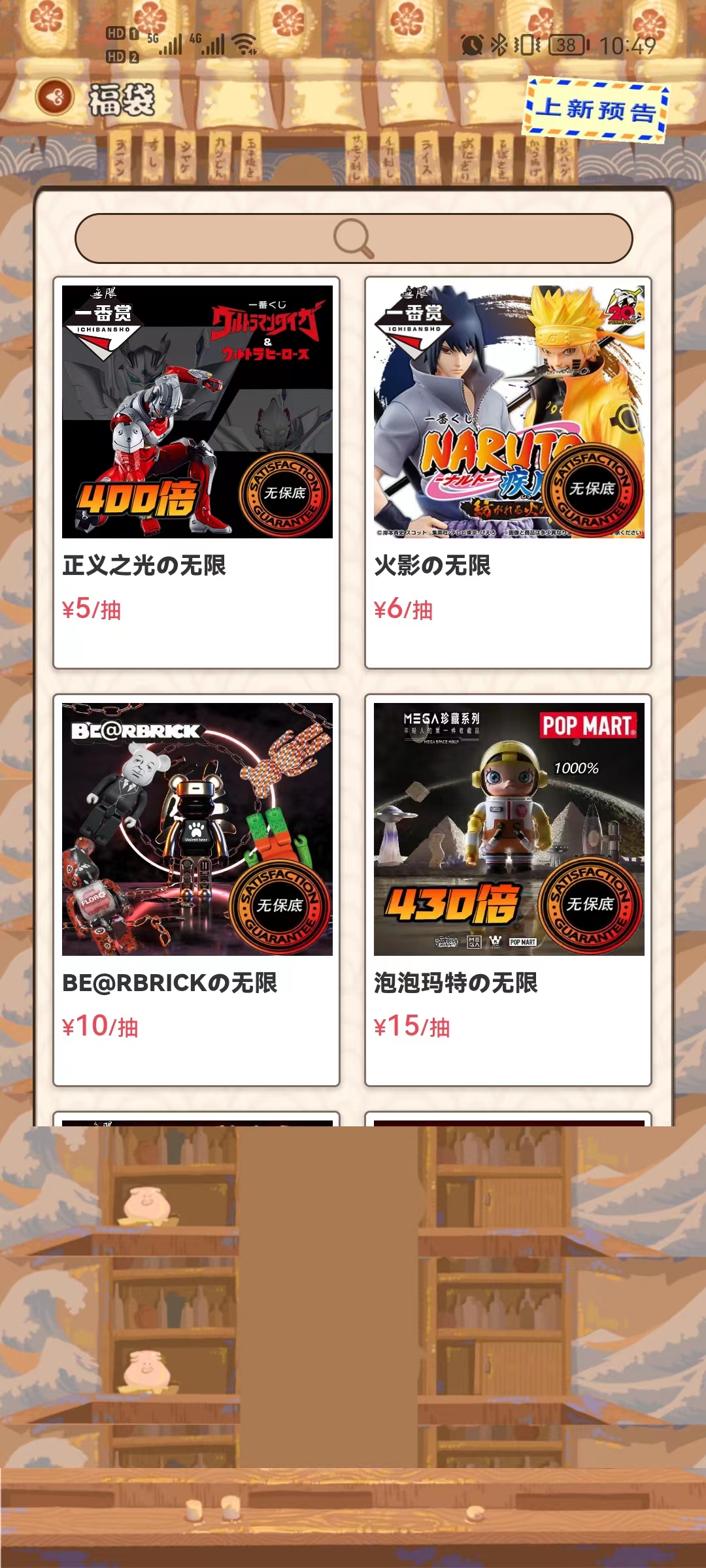Open the 上新预告 new arrivals preview

point(596,109)
